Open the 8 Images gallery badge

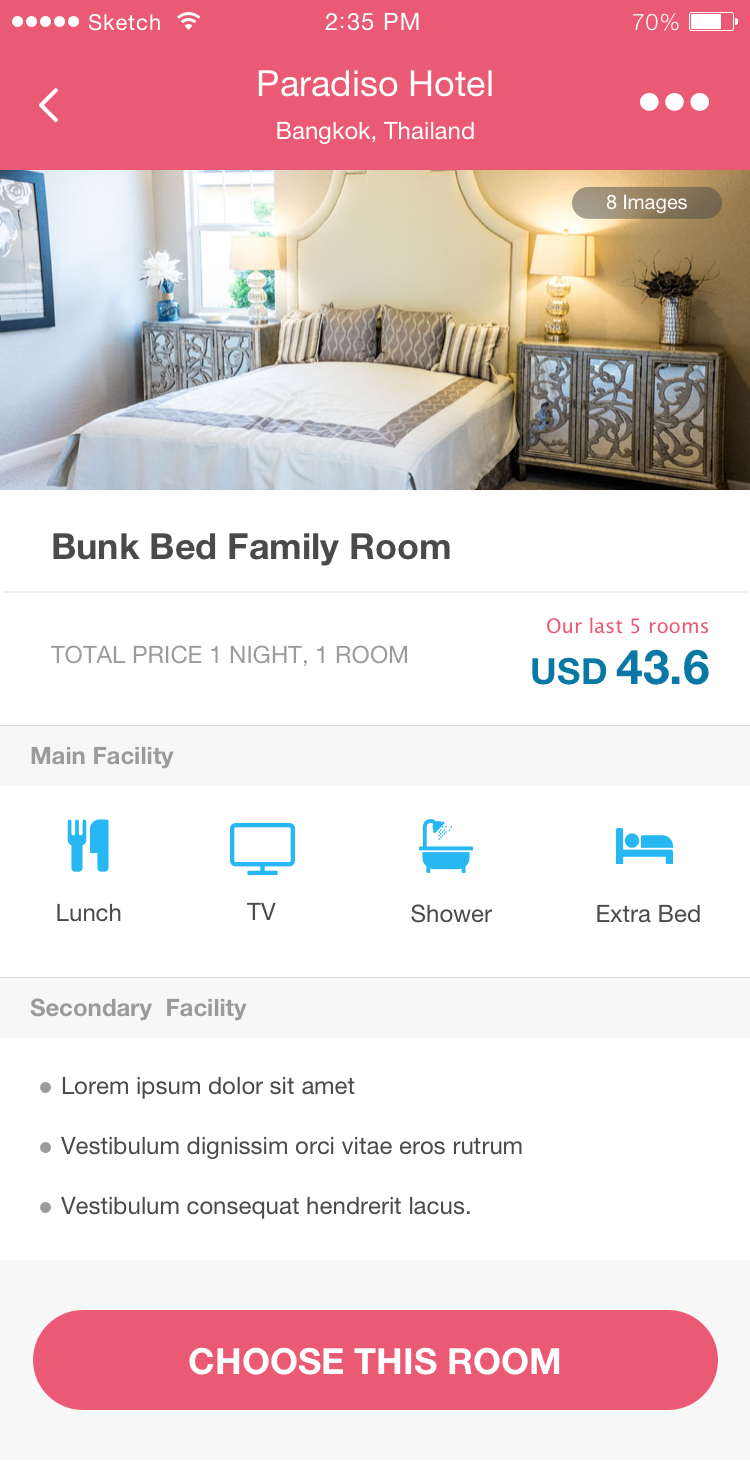coord(646,203)
